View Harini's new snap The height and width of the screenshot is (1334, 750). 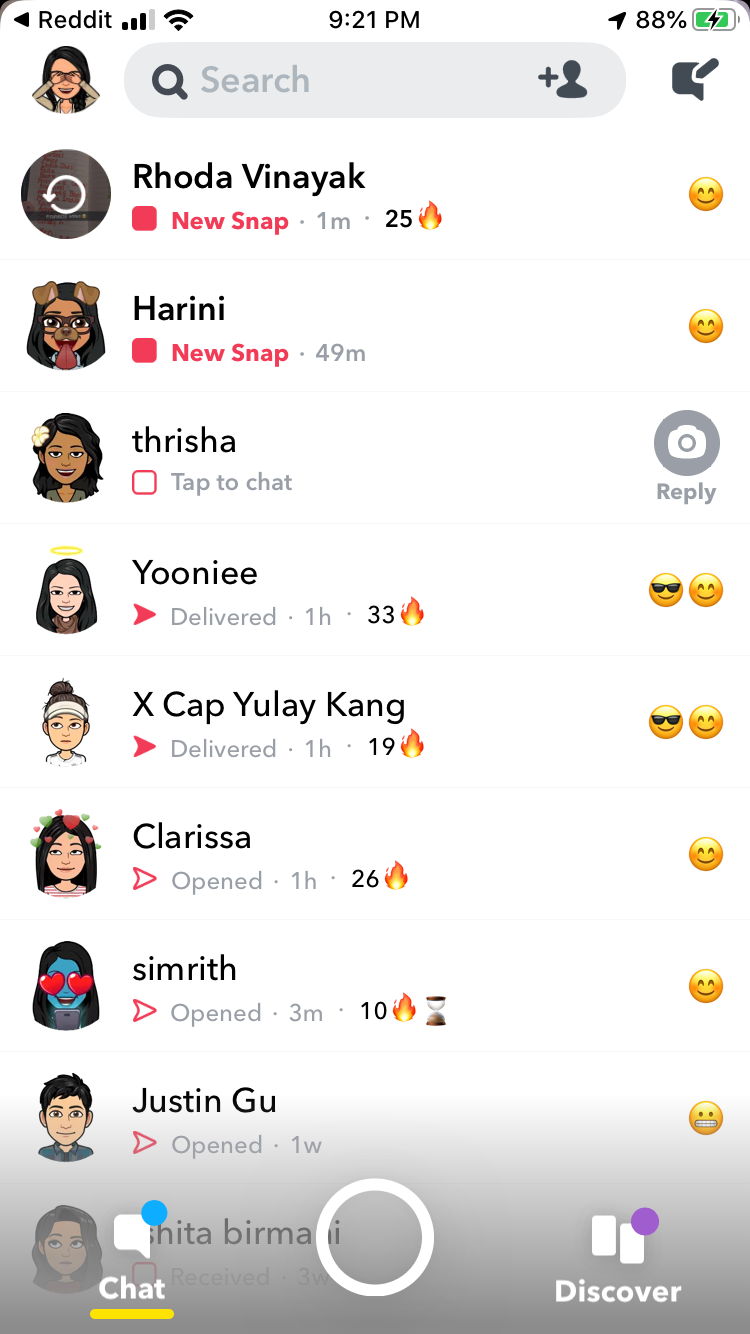click(x=375, y=326)
